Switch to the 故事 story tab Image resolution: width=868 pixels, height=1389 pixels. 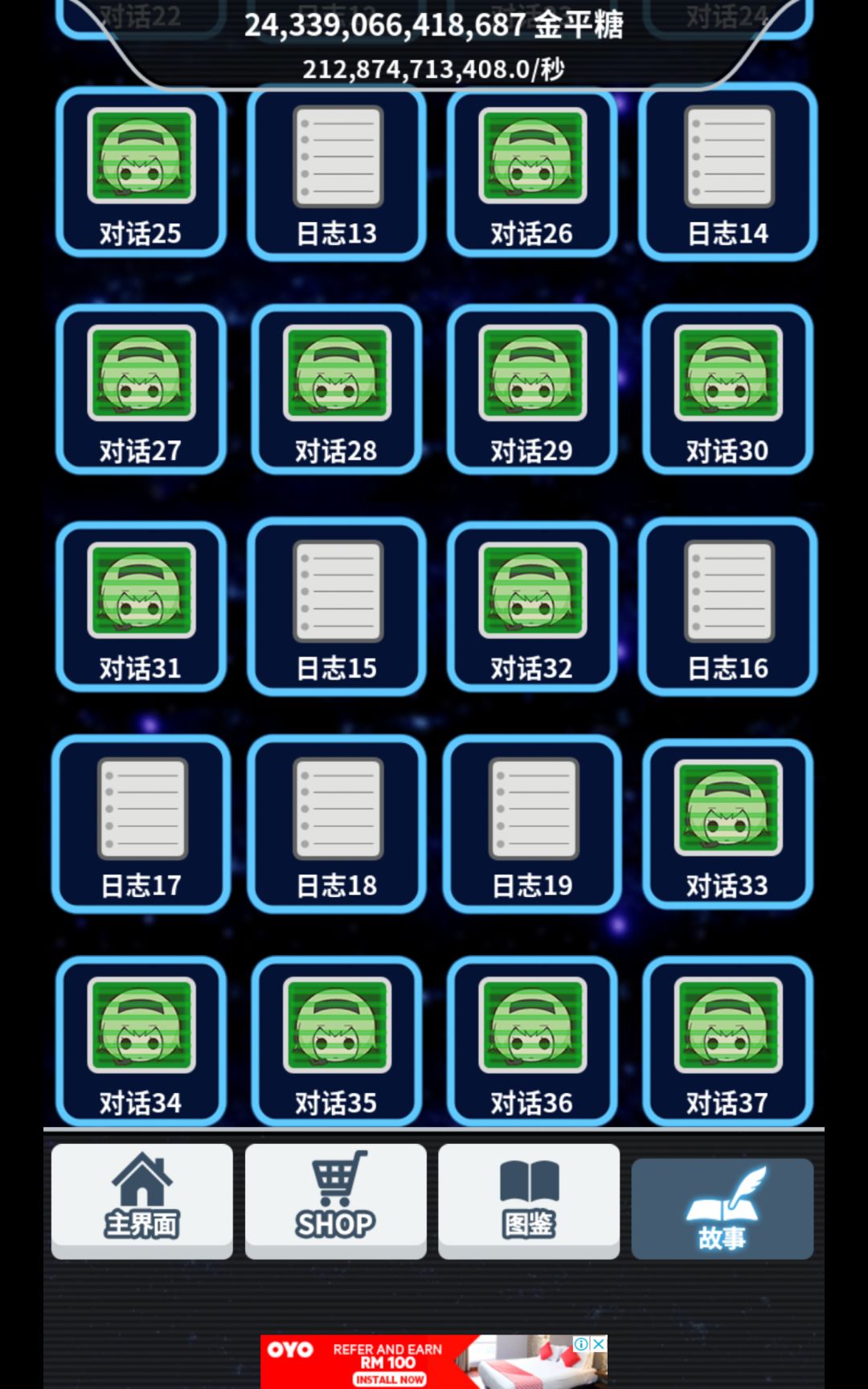tap(722, 1206)
